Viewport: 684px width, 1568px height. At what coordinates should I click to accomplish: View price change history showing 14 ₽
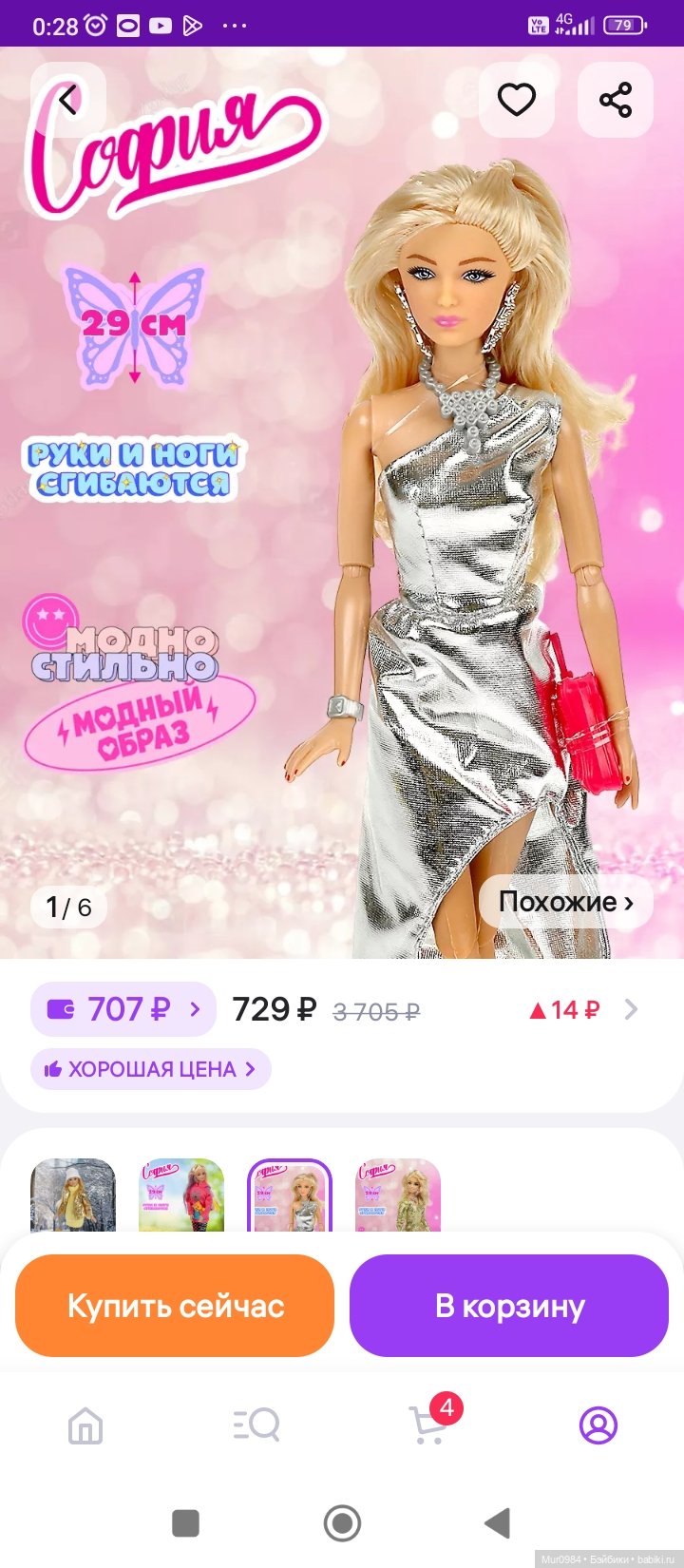(x=581, y=1010)
